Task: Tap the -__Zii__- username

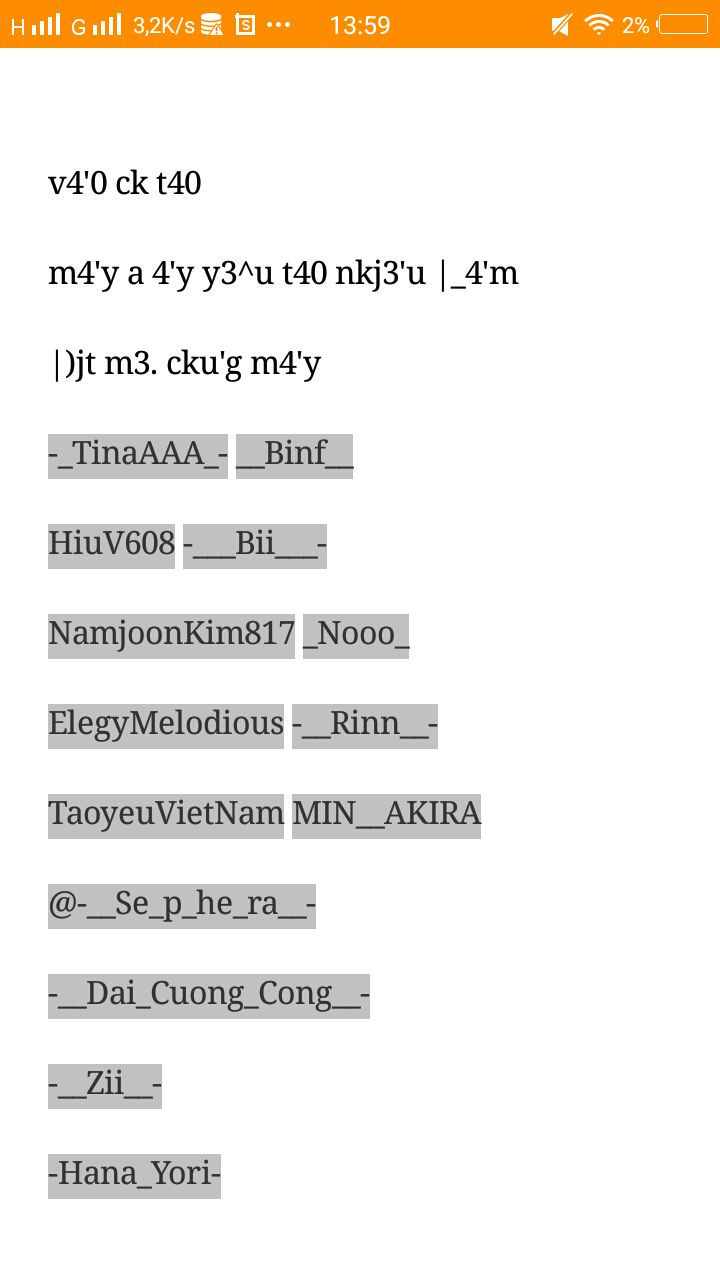Action: (x=105, y=1086)
